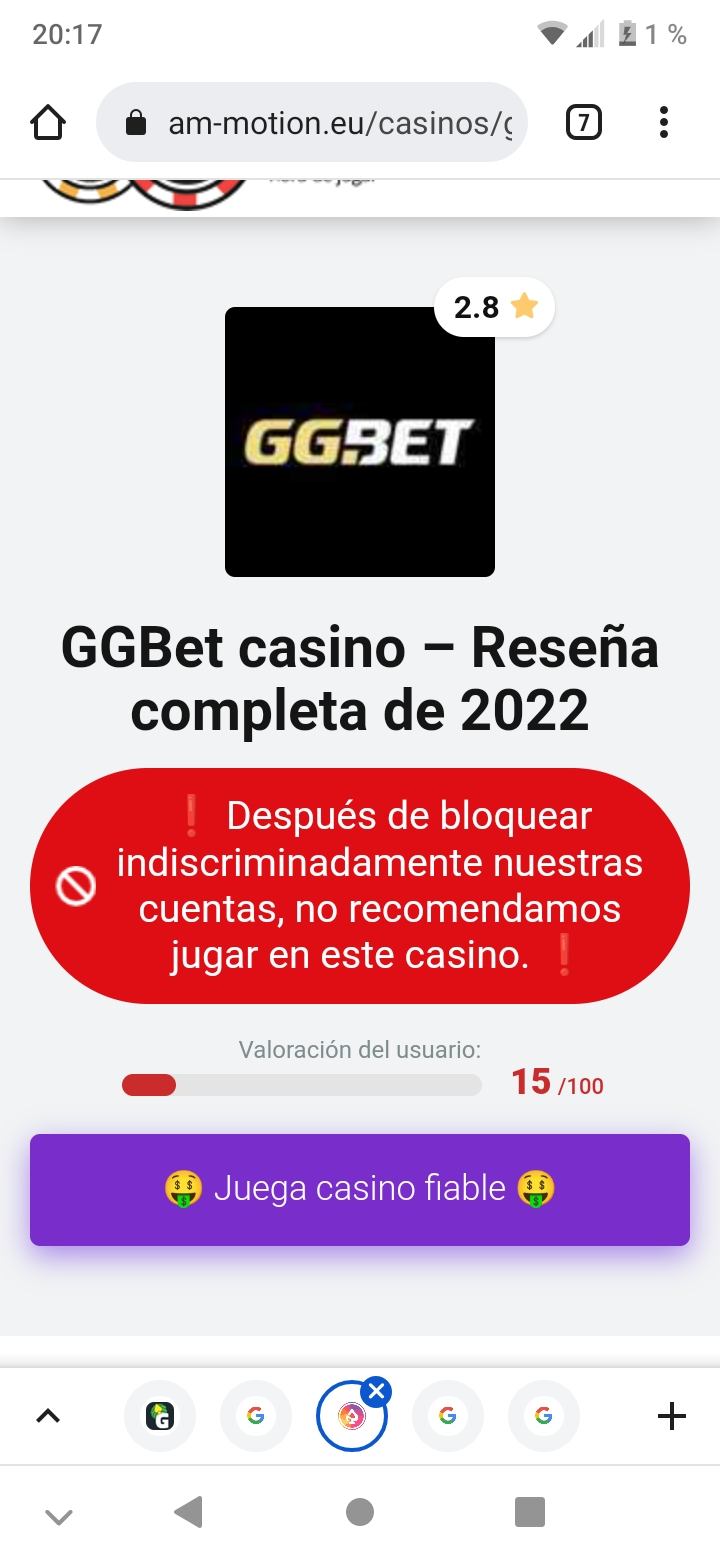Go to the Chrome home page
The width and height of the screenshot is (720, 1560).
(x=48, y=123)
